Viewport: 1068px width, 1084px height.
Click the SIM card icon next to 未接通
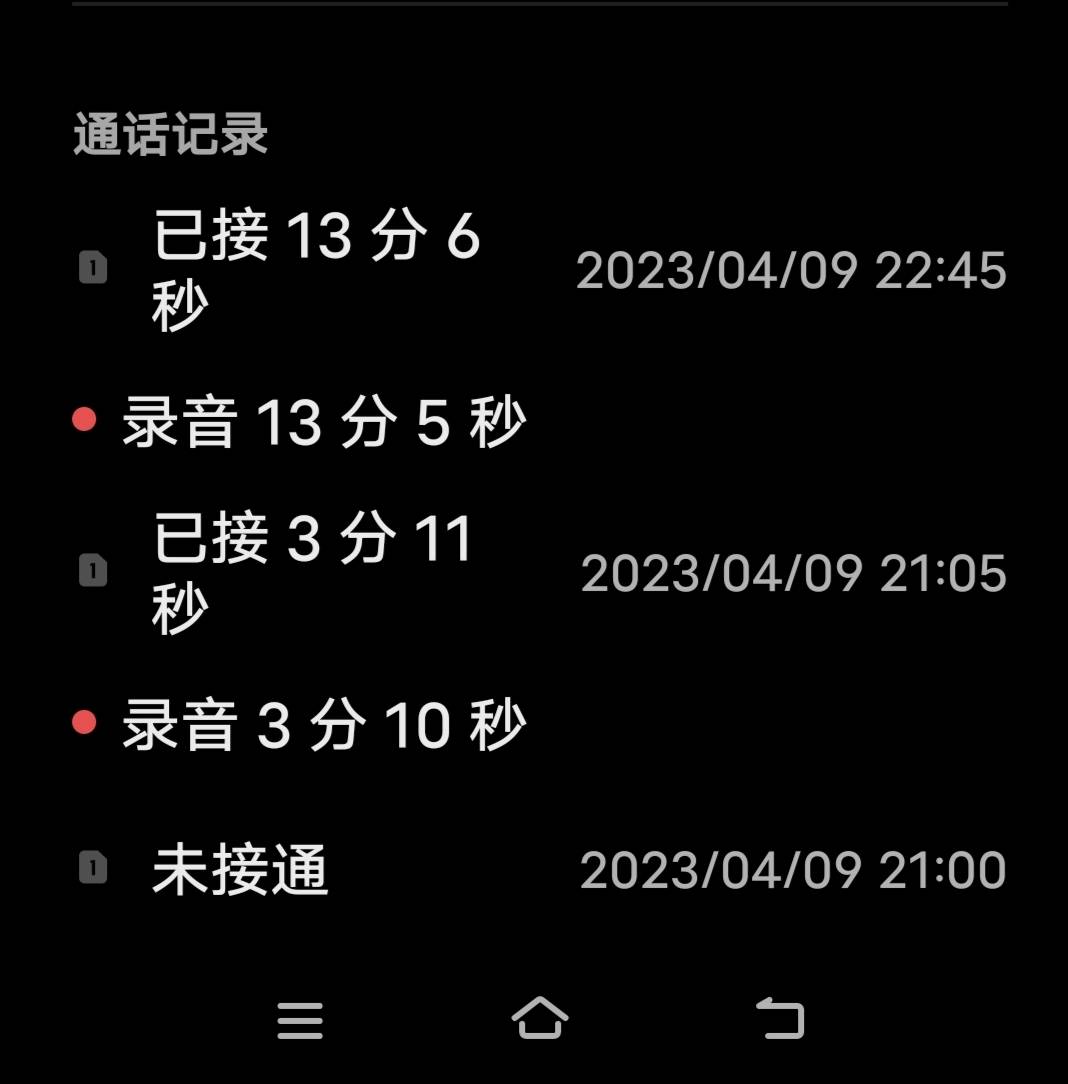(94, 869)
